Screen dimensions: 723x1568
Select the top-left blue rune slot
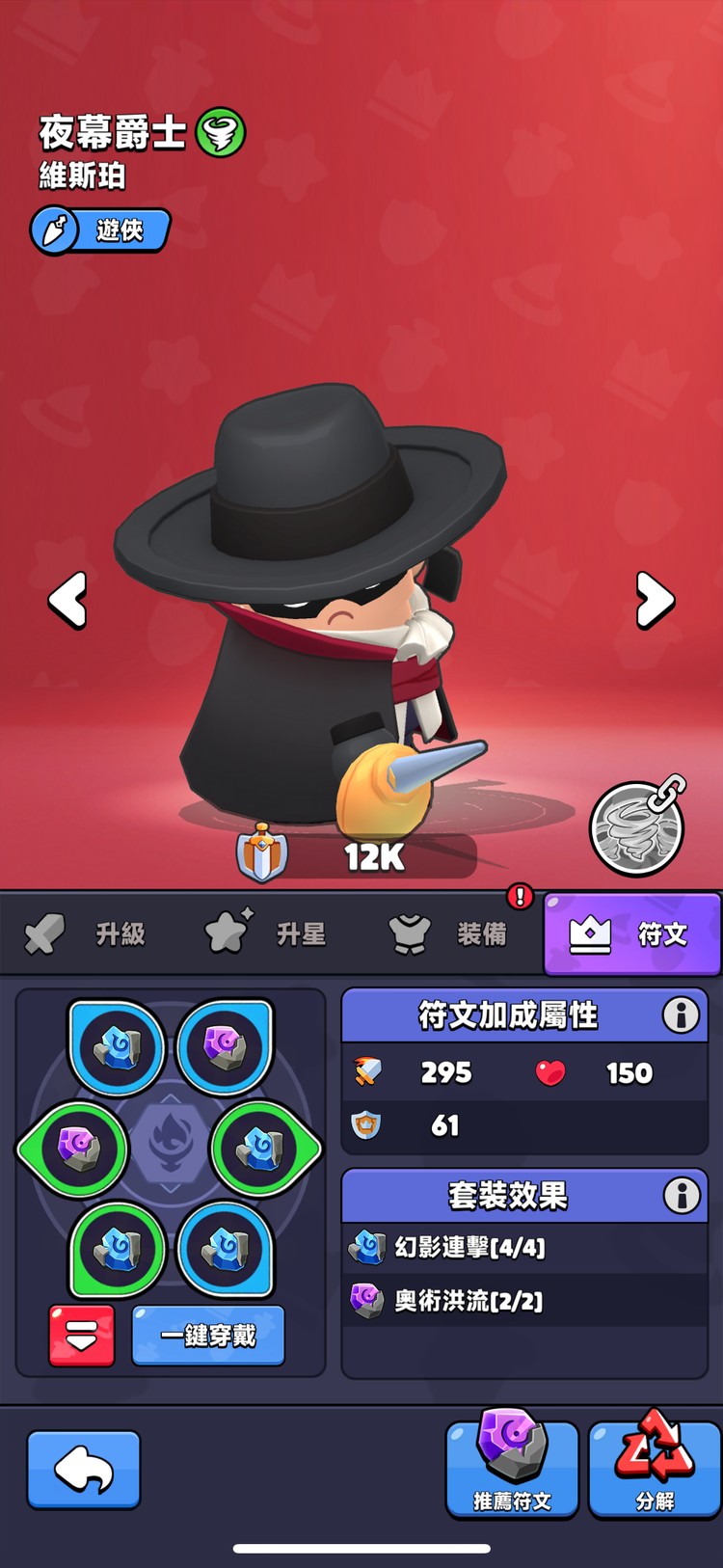(117, 1048)
